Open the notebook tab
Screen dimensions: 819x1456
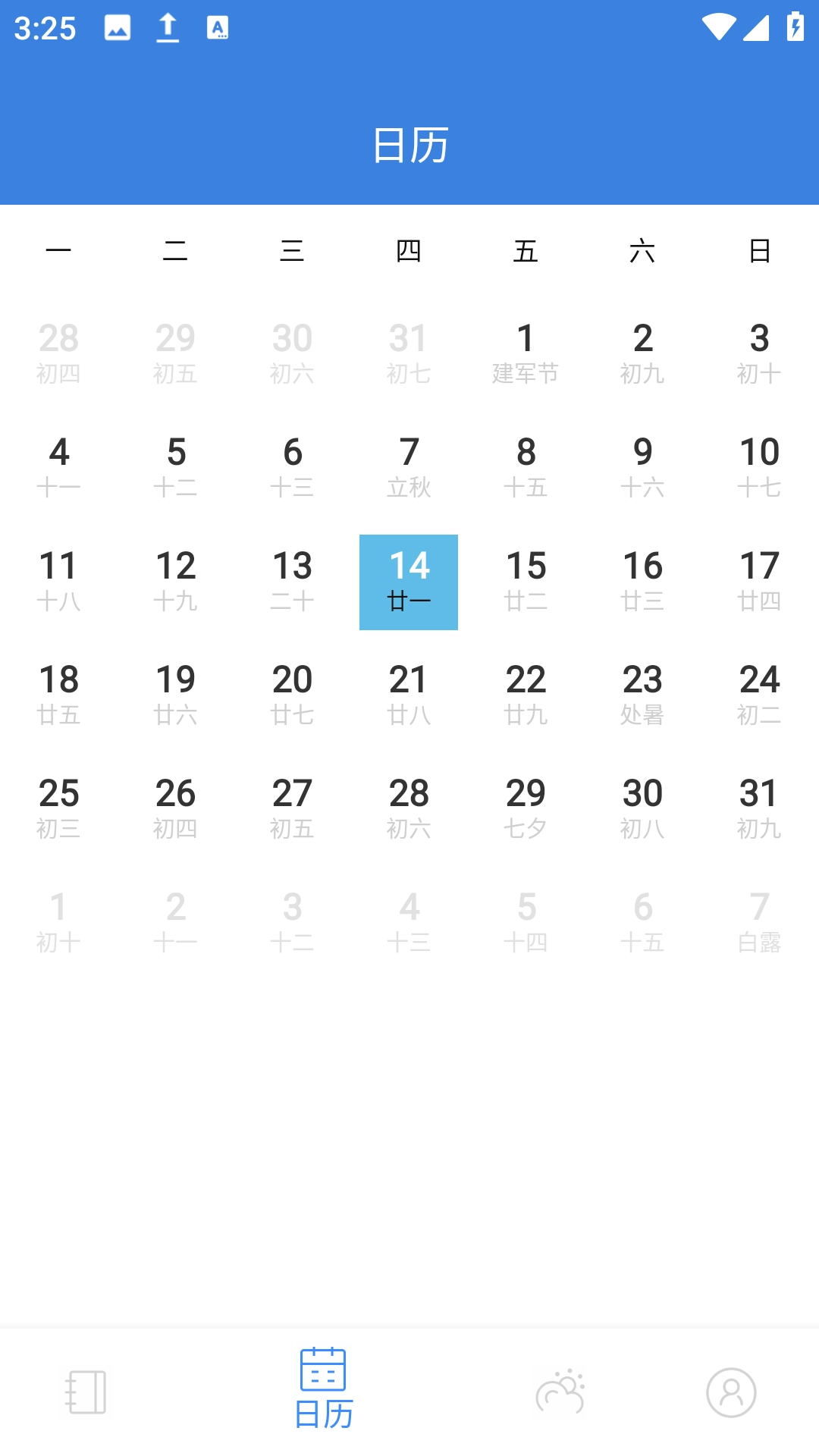(85, 1392)
